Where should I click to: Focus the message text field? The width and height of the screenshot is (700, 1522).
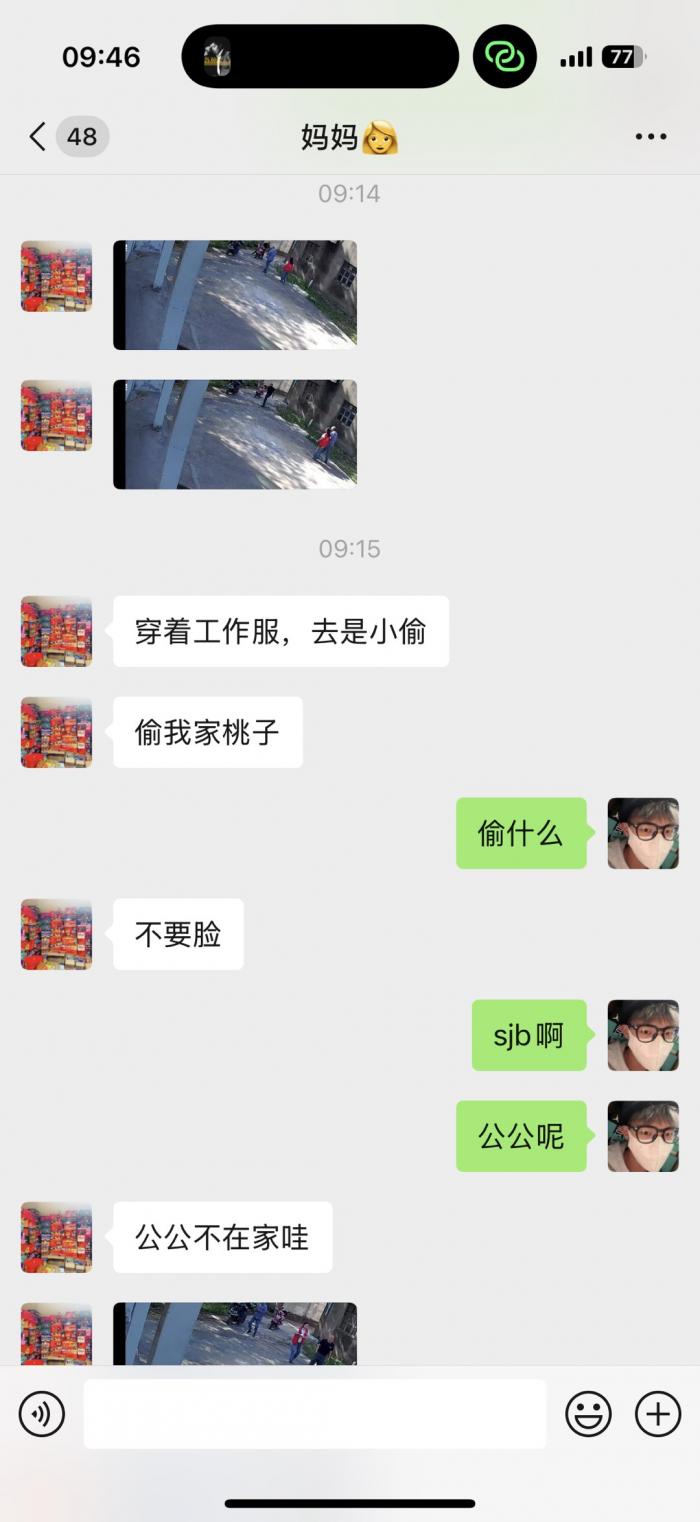pyautogui.click(x=314, y=1414)
